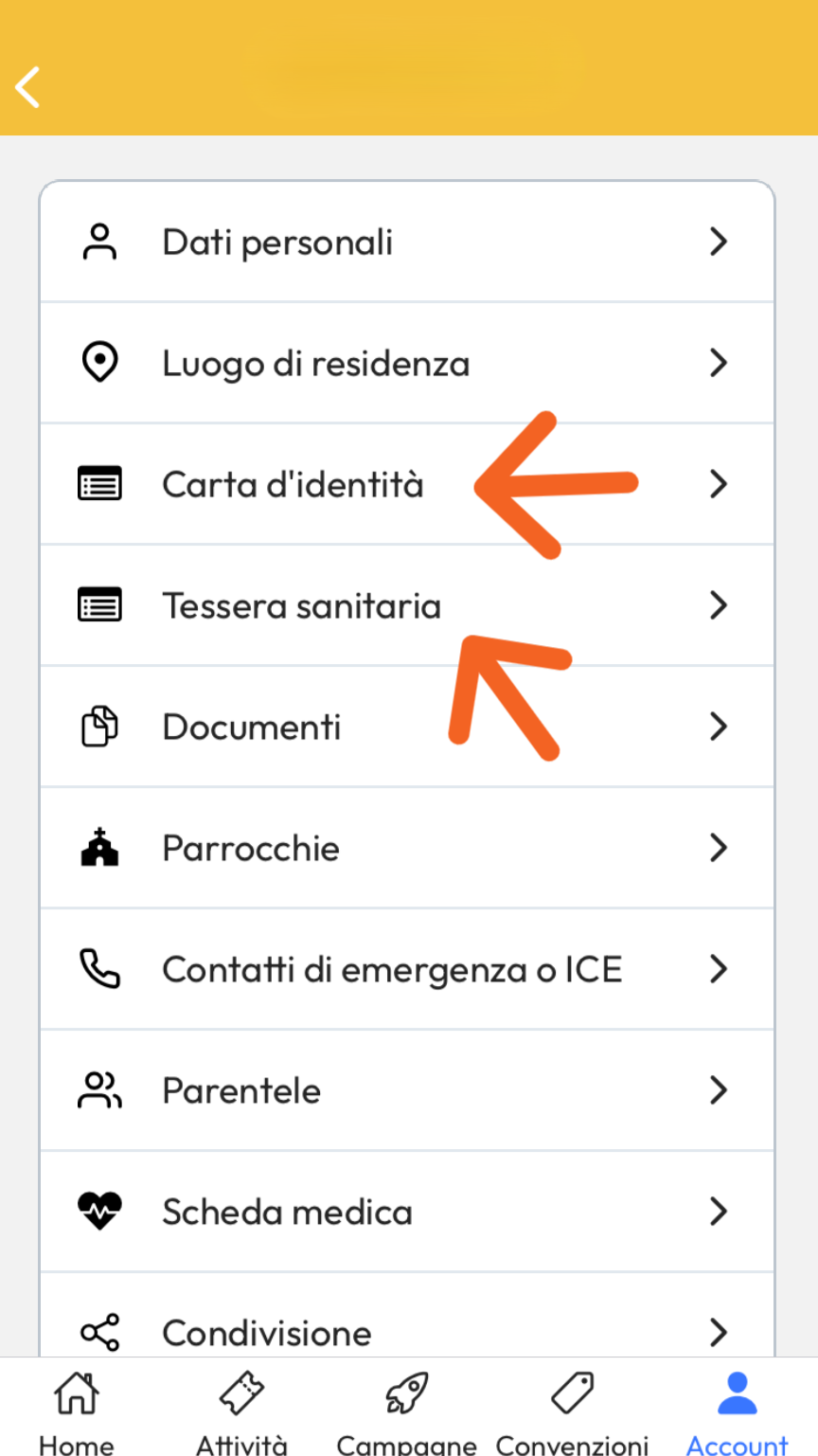Open Contatti di emergenza o ICE
The image size is (818, 1456).
(x=407, y=970)
